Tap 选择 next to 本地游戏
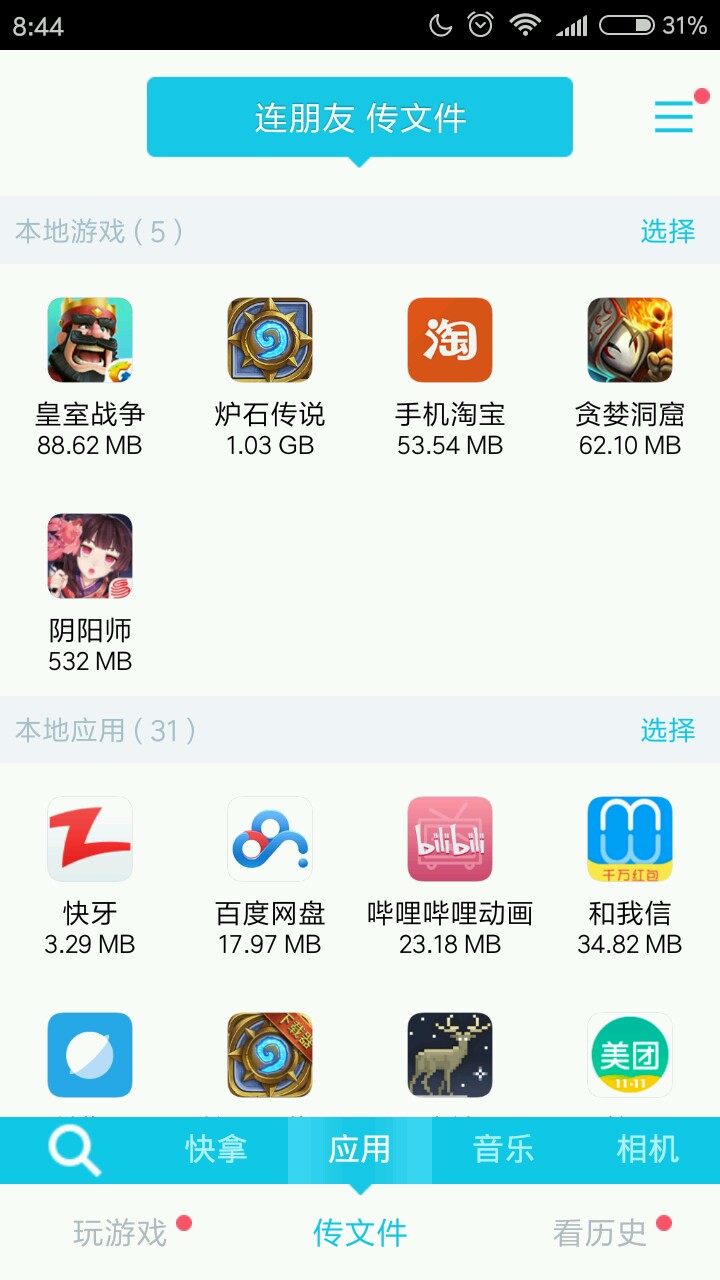Screen dimensions: 720x1280 click(667, 232)
